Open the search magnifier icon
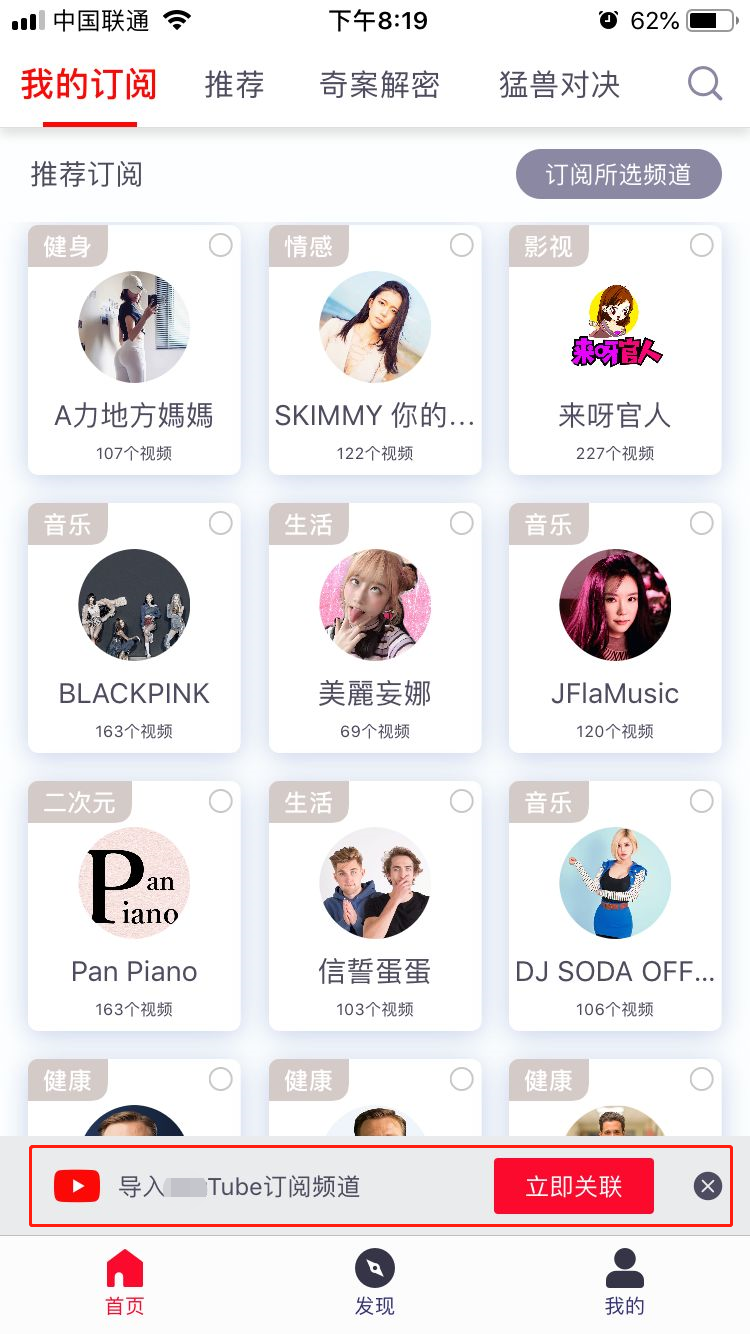This screenshot has height=1334, width=750. [705, 84]
